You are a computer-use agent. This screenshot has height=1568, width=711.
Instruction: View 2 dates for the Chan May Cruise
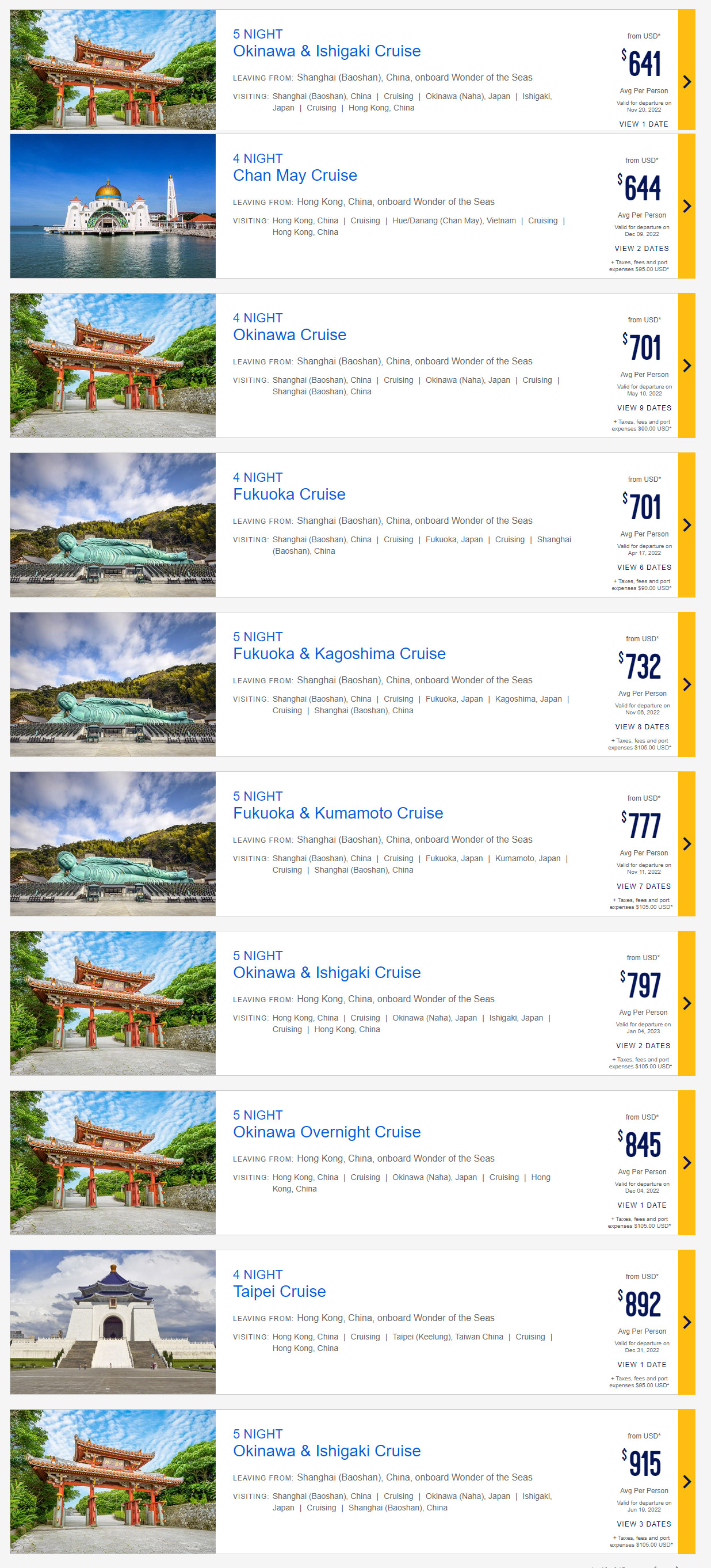point(641,248)
